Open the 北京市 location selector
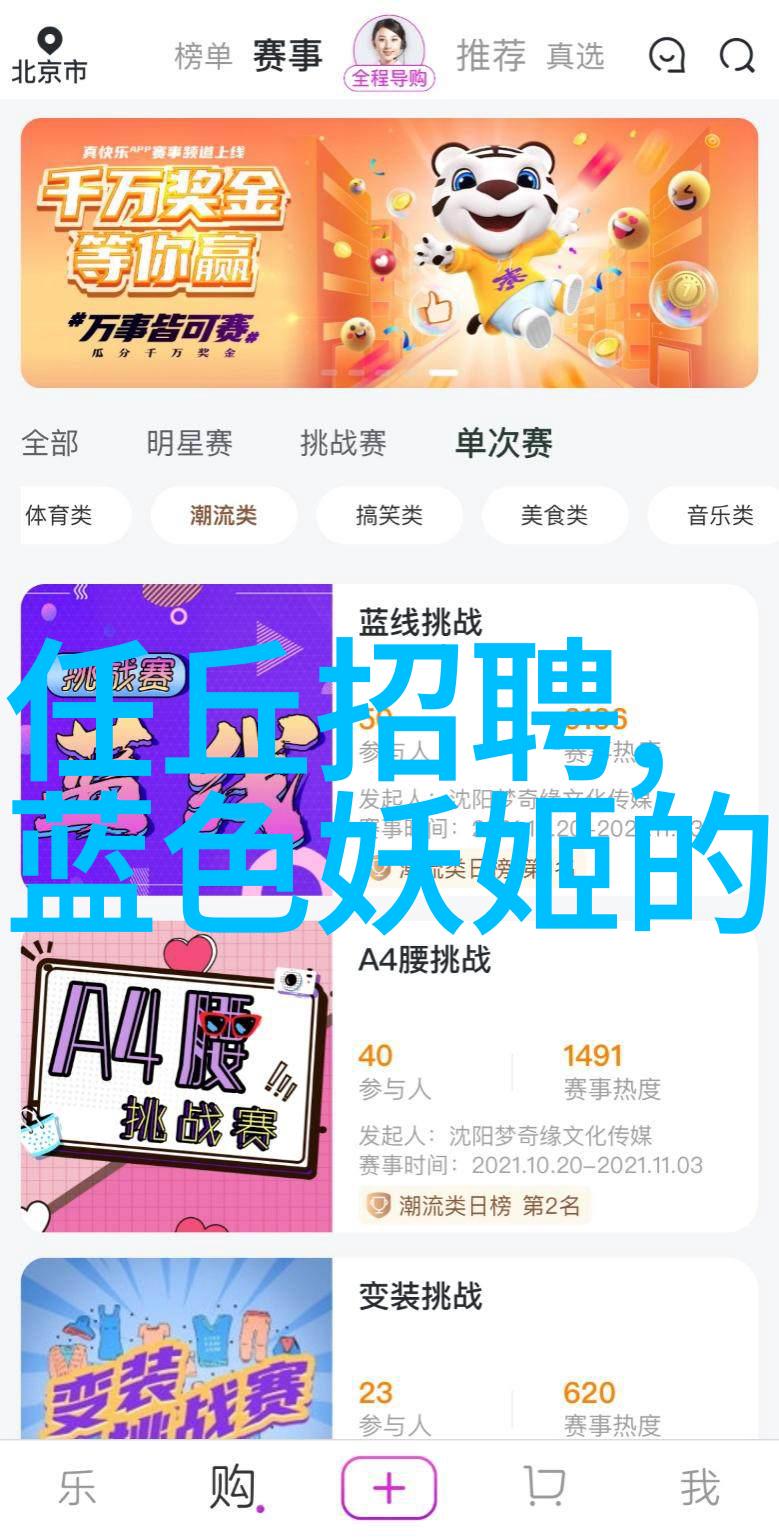The height and width of the screenshot is (1537, 779). click(x=49, y=55)
